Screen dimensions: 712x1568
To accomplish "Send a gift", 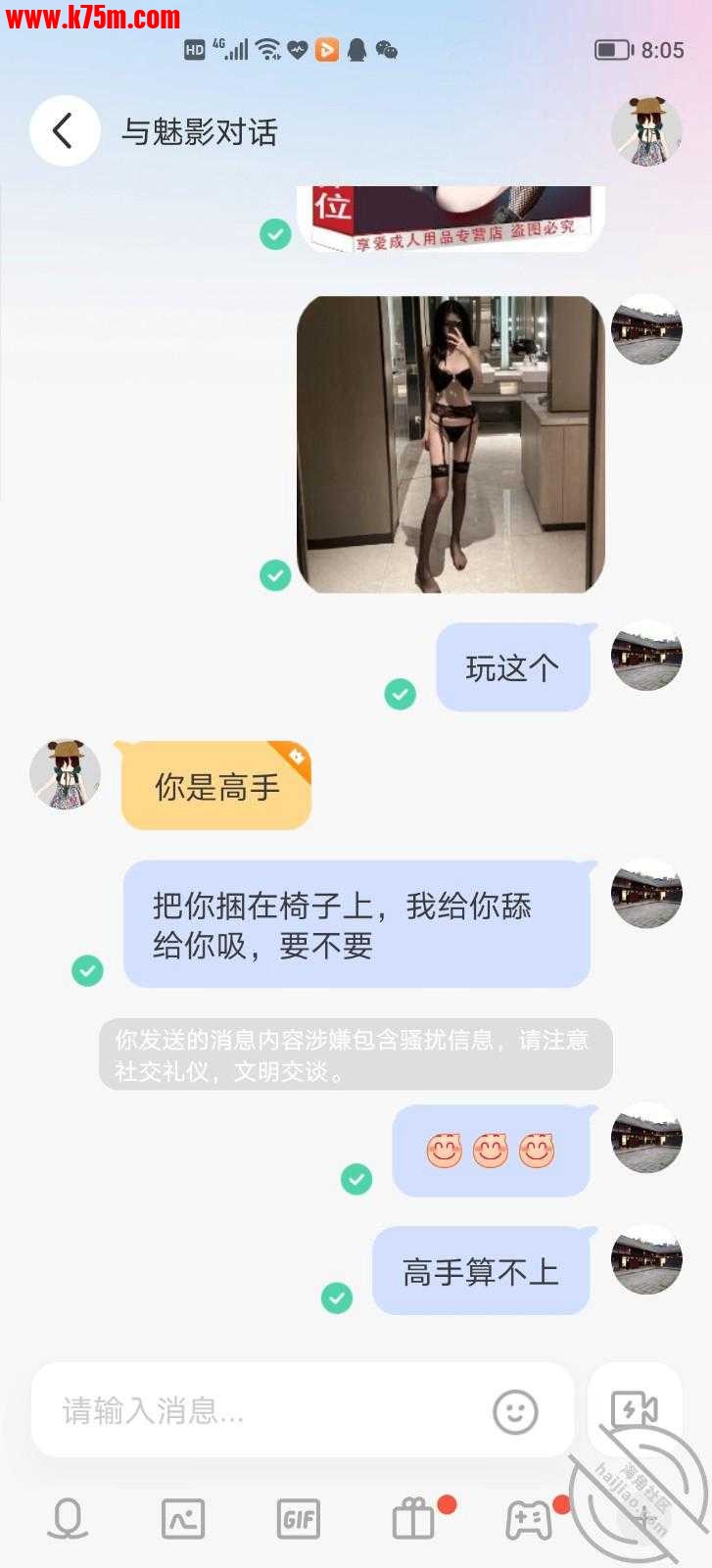I will [x=414, y=1520].
